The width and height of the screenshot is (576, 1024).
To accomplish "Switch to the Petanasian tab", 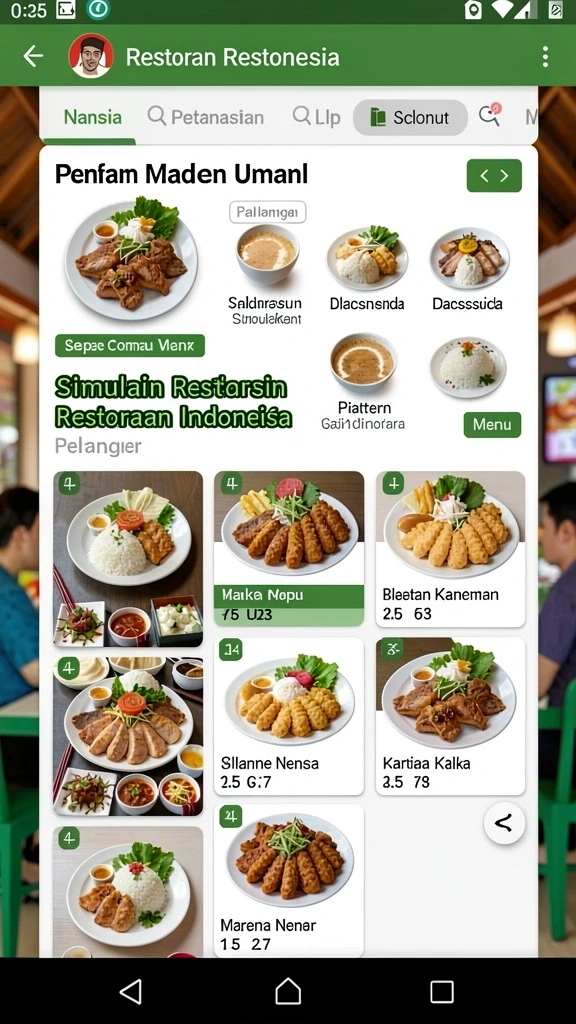I will 206,118.
